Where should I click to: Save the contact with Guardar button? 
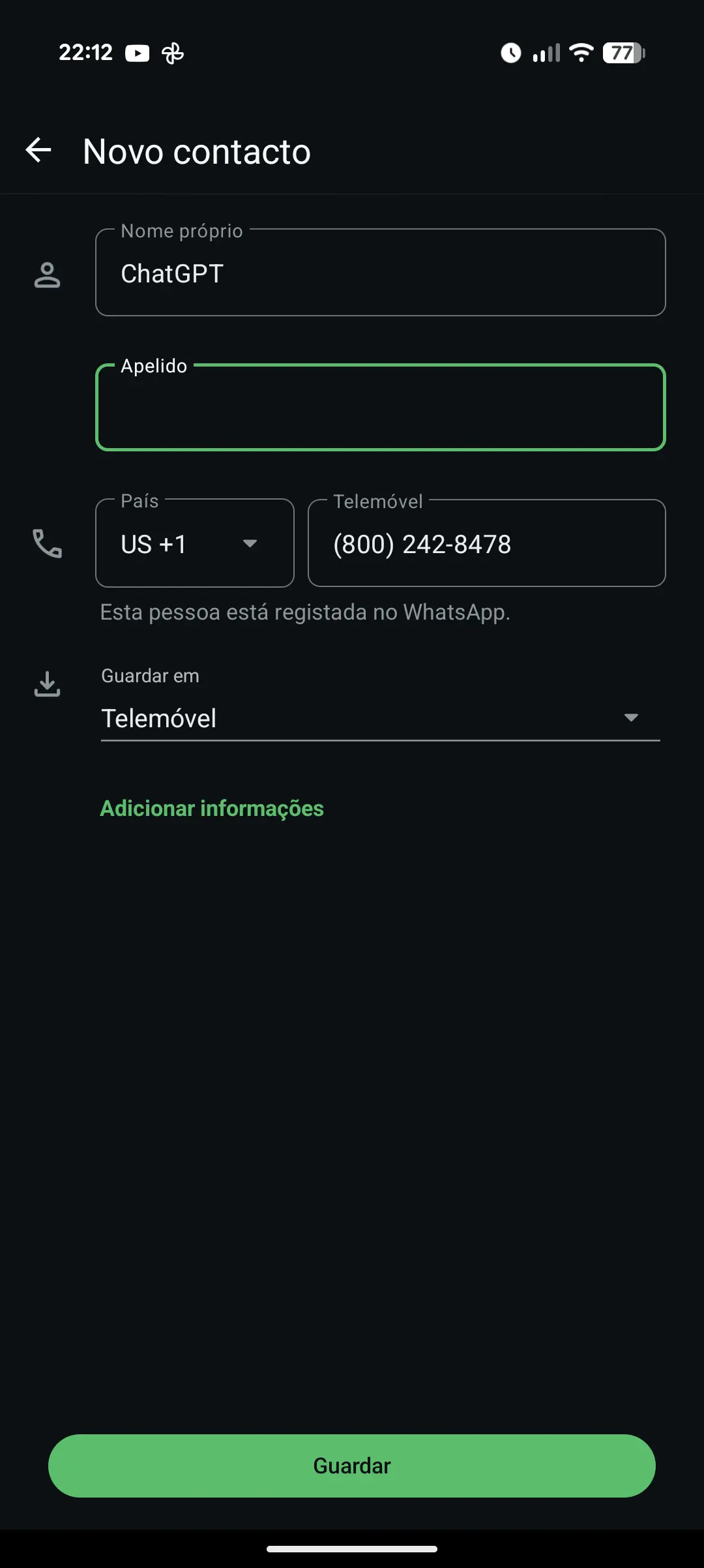point(352,1466)
